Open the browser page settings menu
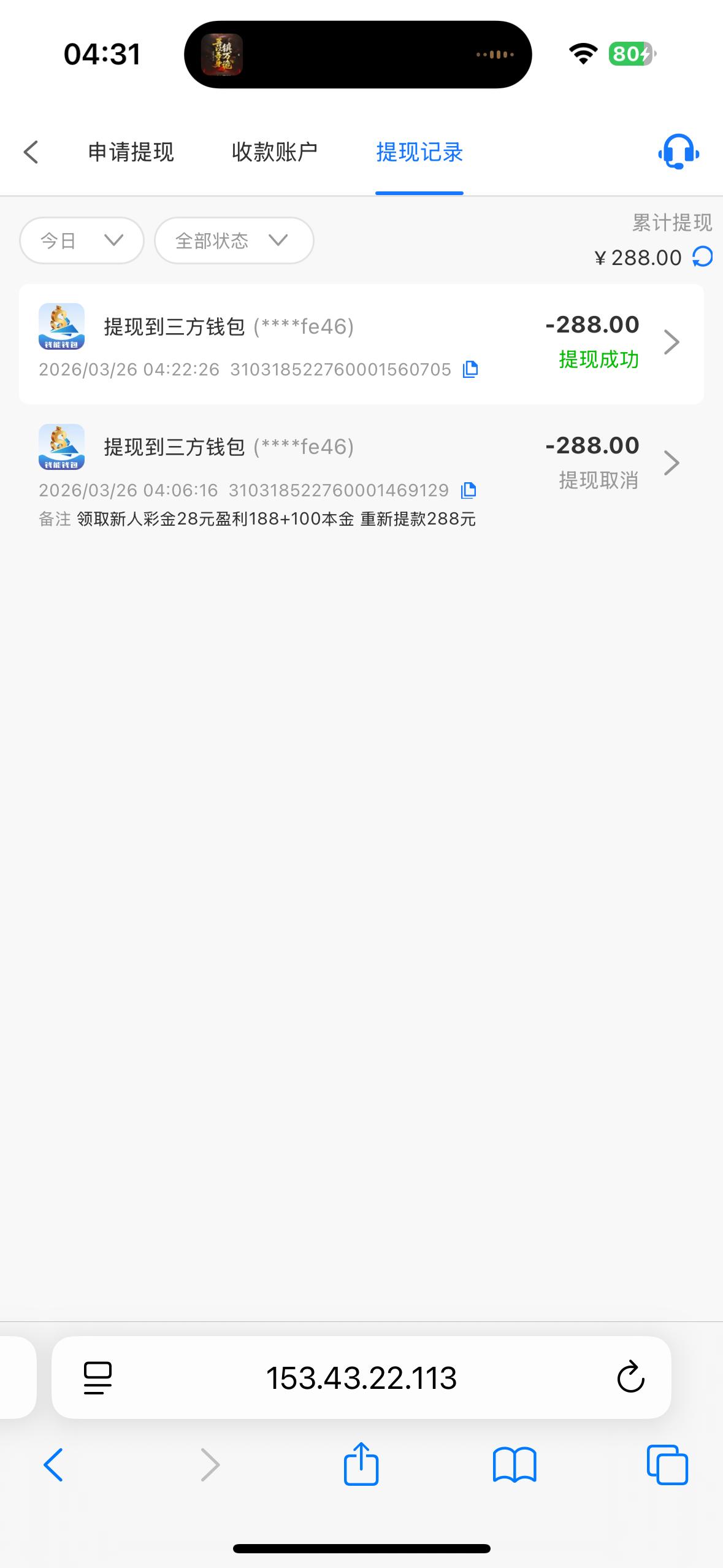Viewport: 723px width, 1568px height. point(98,1378)
